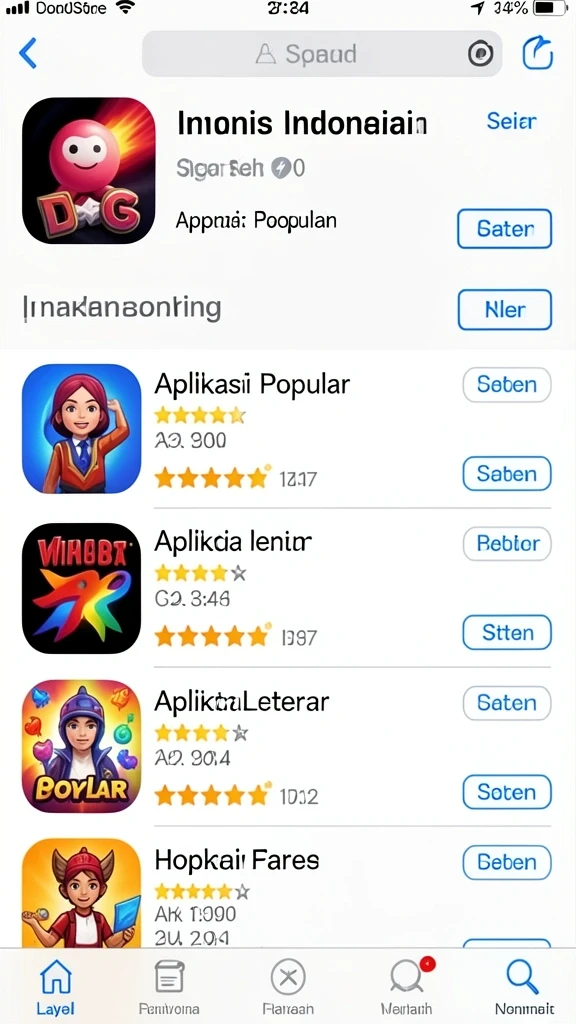The width and height of the screenshot is (576, 1024).
Task: Tap the Soten button
Action: pos(507,792)
